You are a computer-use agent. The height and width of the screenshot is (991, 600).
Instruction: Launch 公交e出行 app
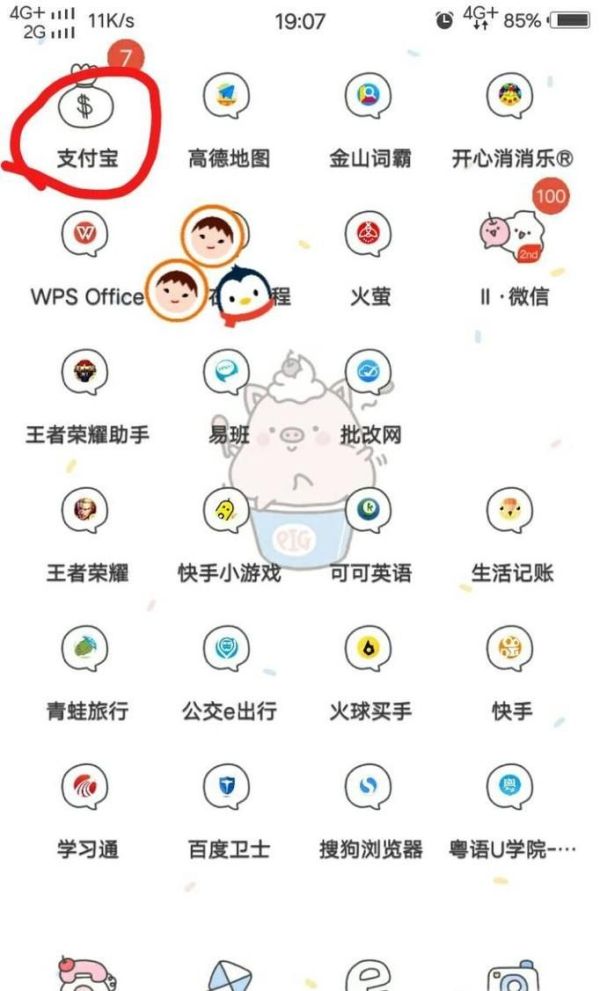coord(227,651)
